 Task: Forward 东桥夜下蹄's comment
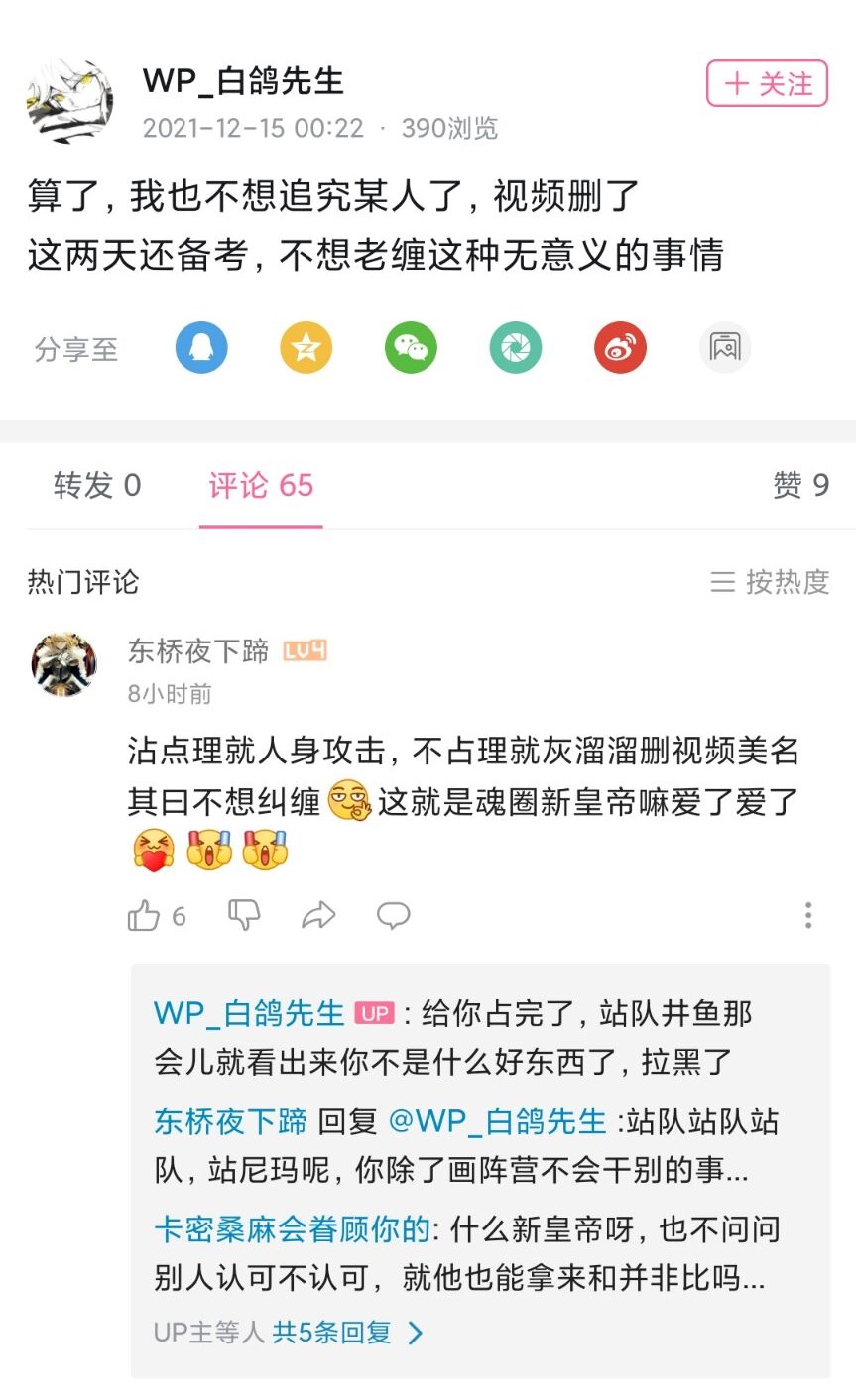click(x=318, y=915)
